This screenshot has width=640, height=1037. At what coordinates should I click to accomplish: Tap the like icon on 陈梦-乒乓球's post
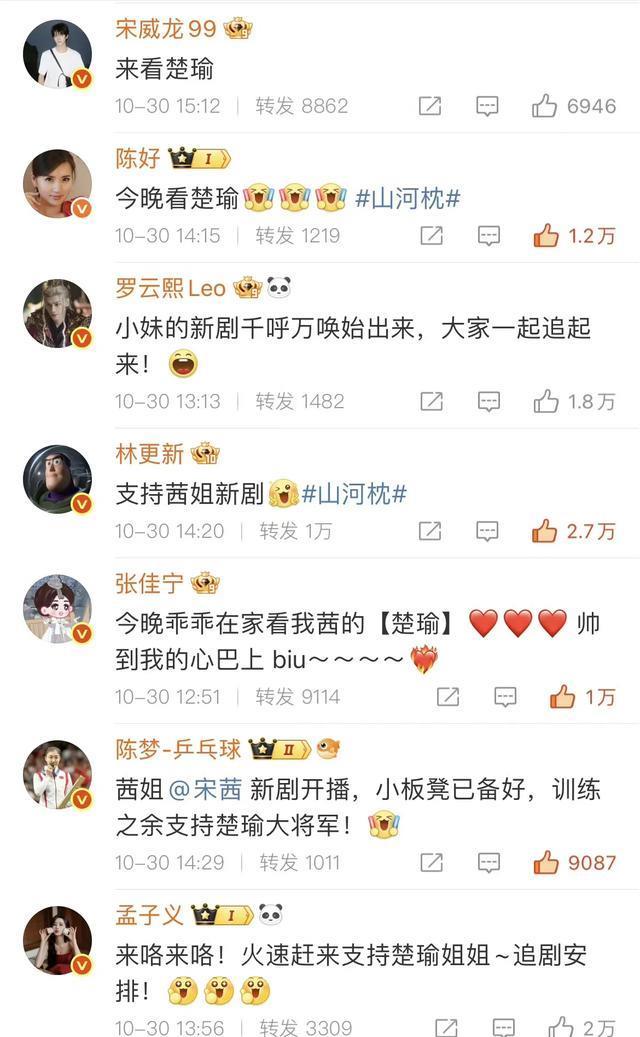[545, 861]
